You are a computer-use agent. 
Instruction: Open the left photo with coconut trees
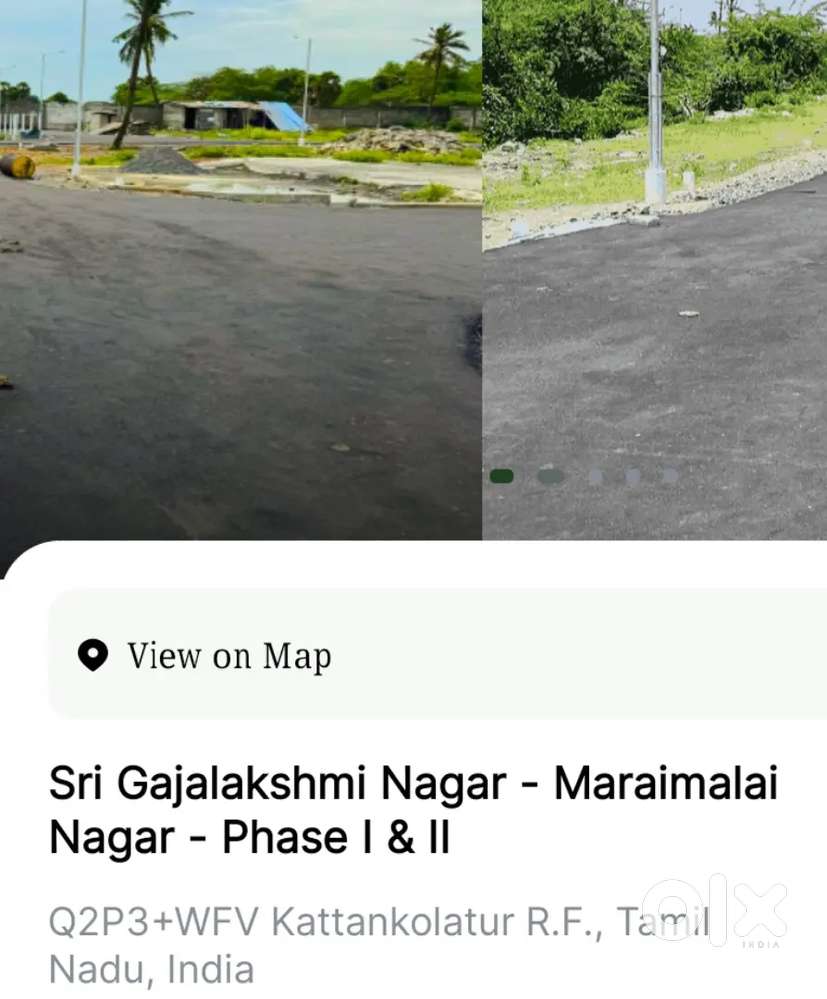[x=240, y=250]
